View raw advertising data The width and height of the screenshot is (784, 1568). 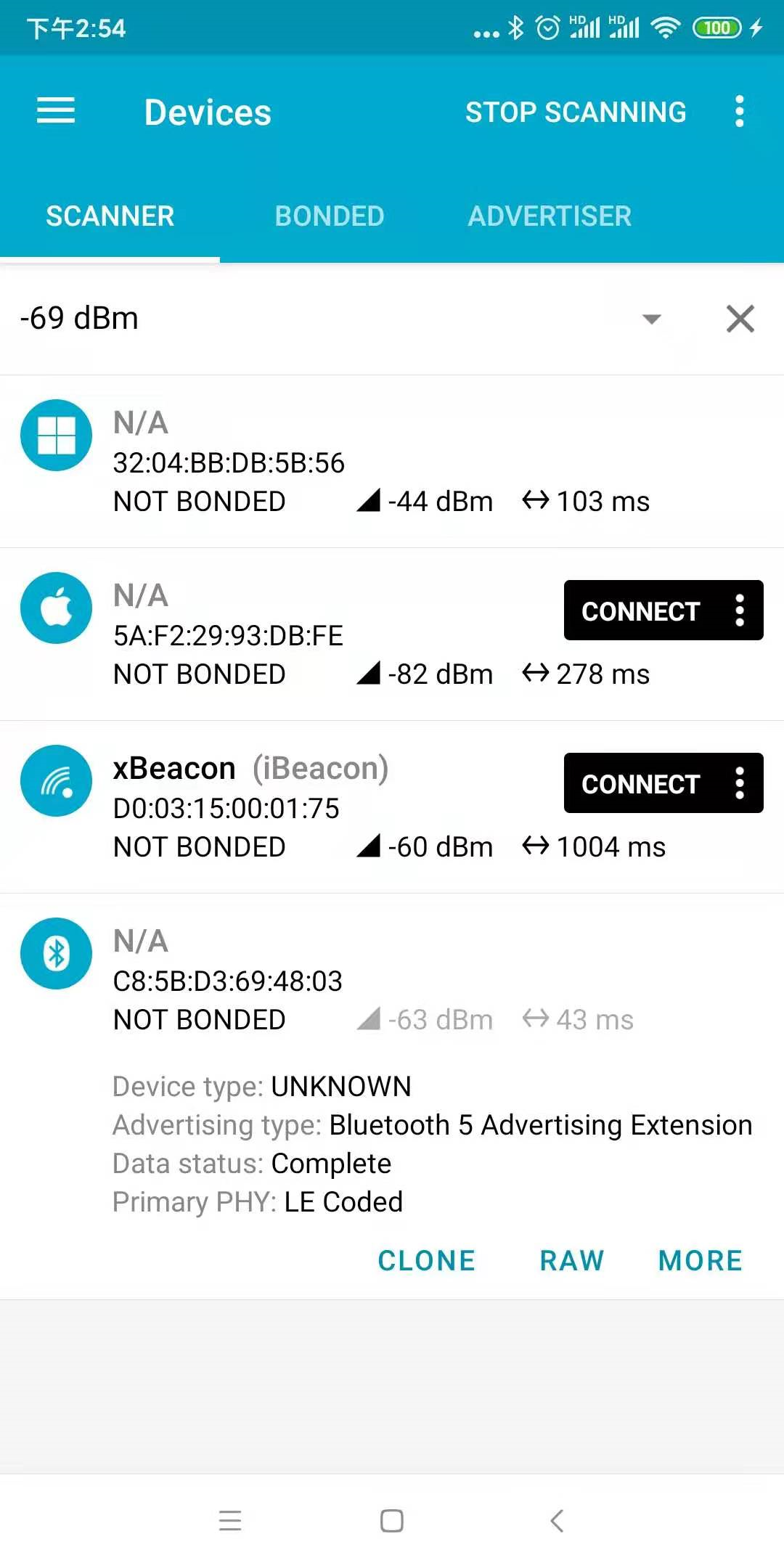571,1261
